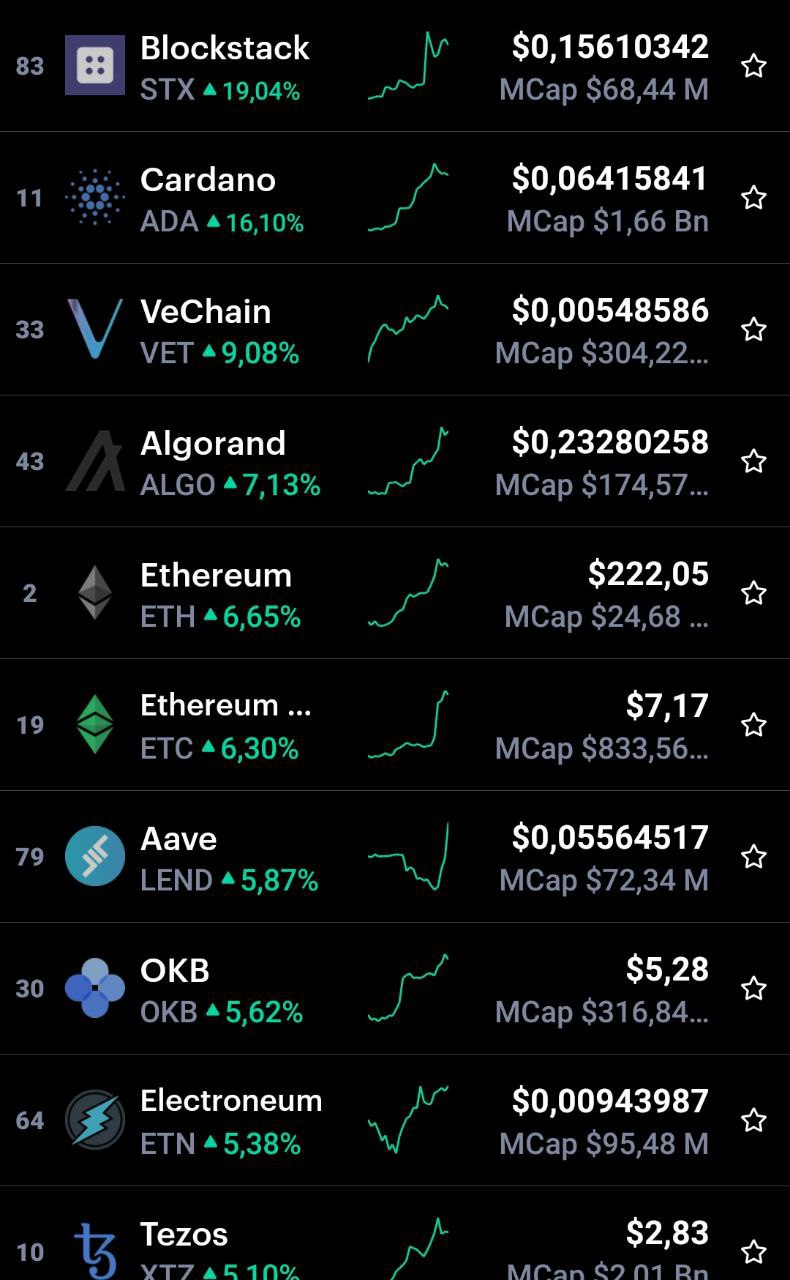
Task: Select the Ethereum Classic ETC row
Action: tap(395, 725)
